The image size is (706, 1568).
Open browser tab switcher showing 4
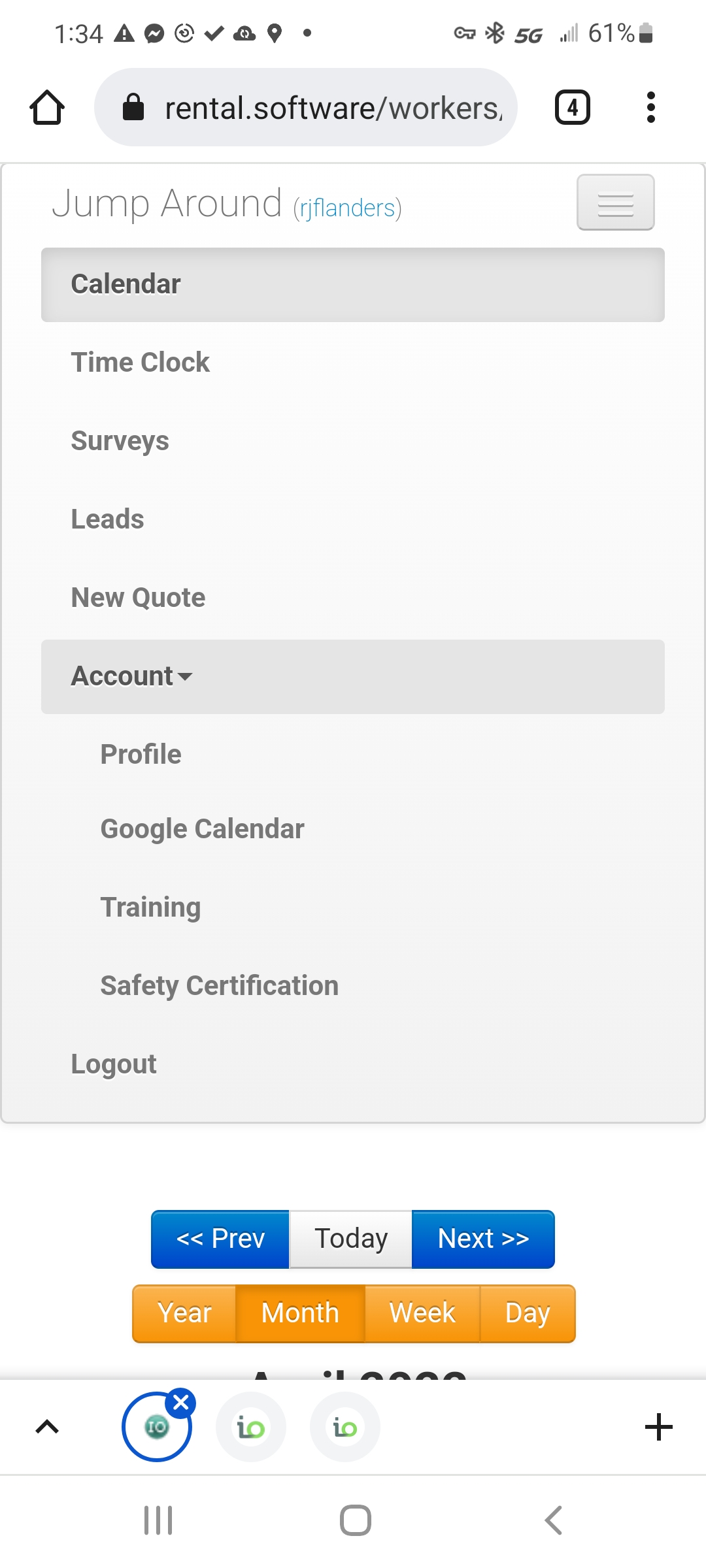[572, 107]
